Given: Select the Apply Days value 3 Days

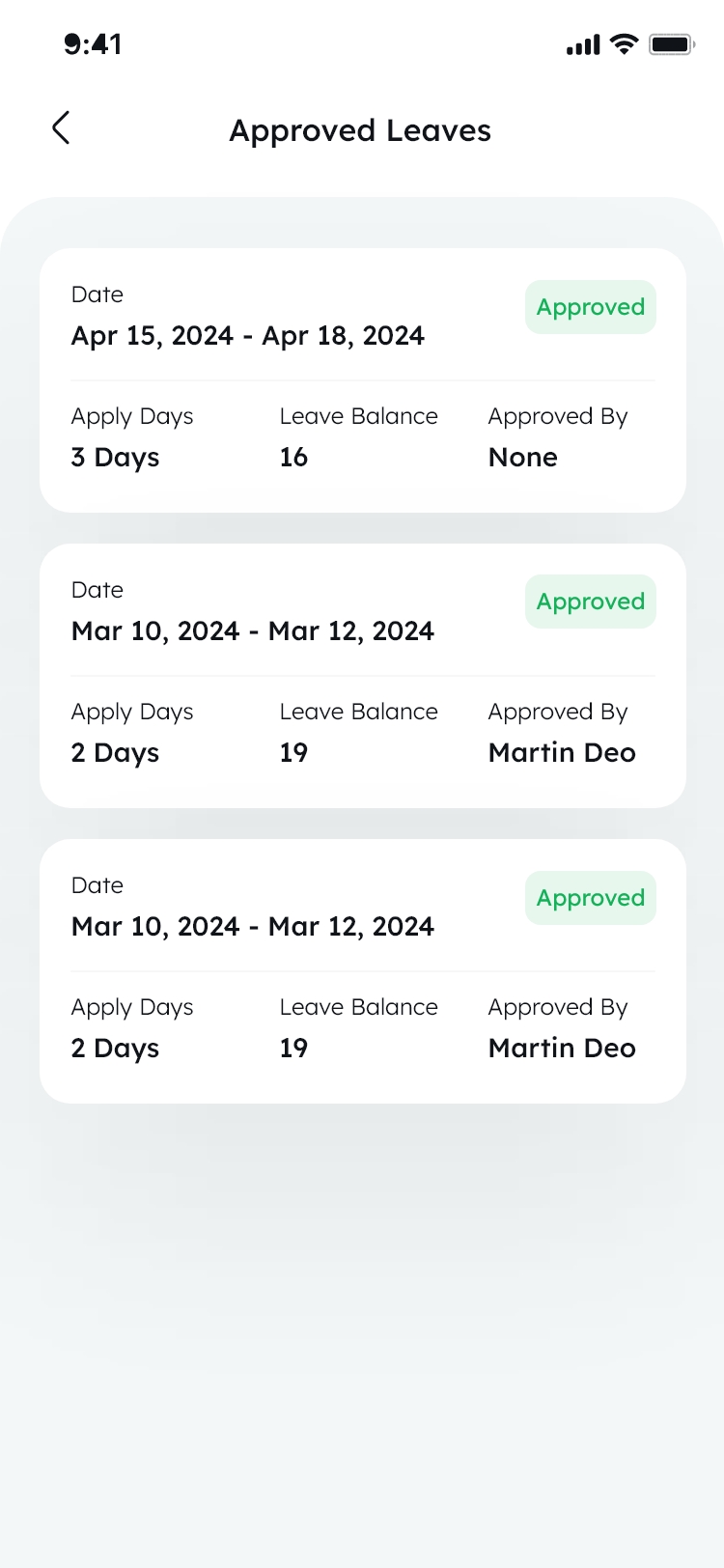Looking at the screenshot, I should (115, 457).
